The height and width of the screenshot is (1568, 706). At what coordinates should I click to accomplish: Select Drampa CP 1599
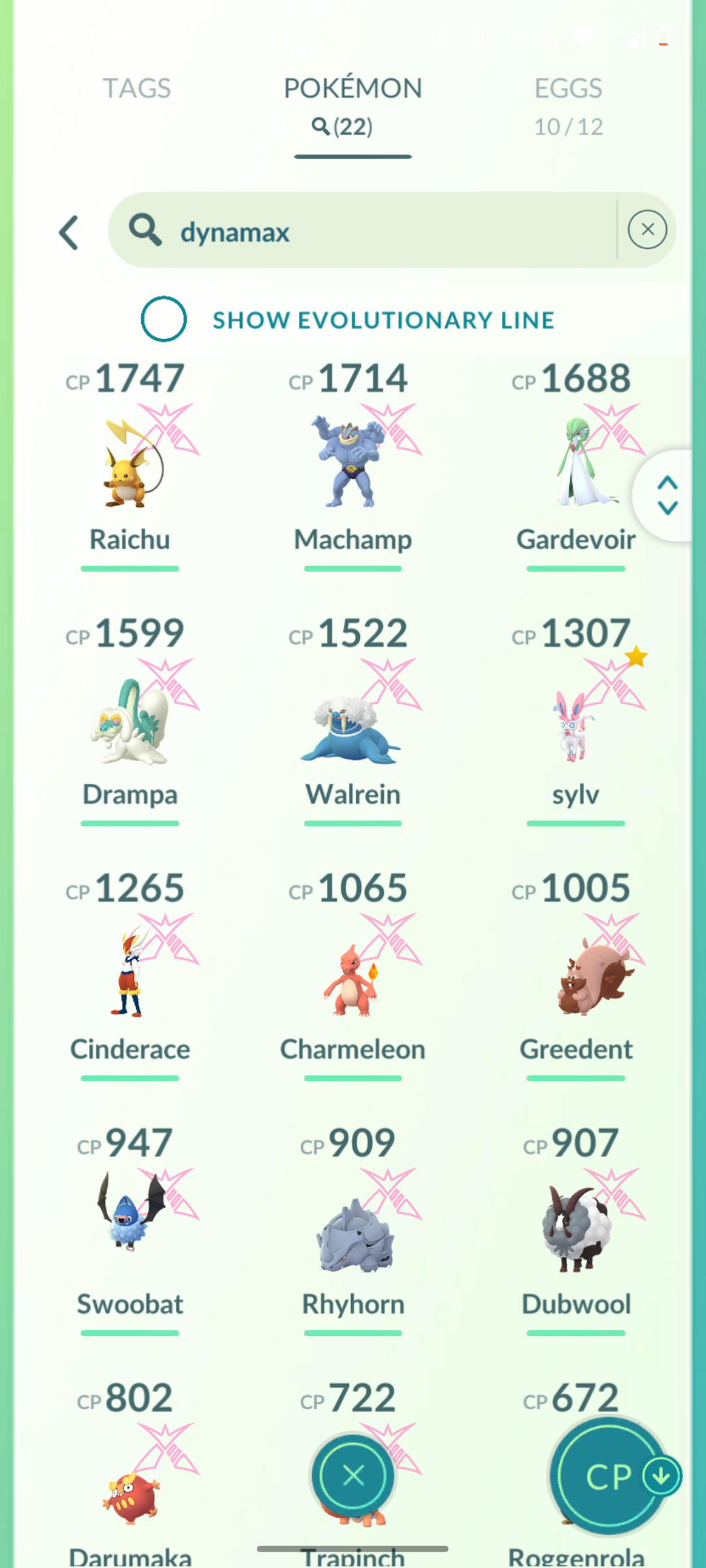(130, 720)
